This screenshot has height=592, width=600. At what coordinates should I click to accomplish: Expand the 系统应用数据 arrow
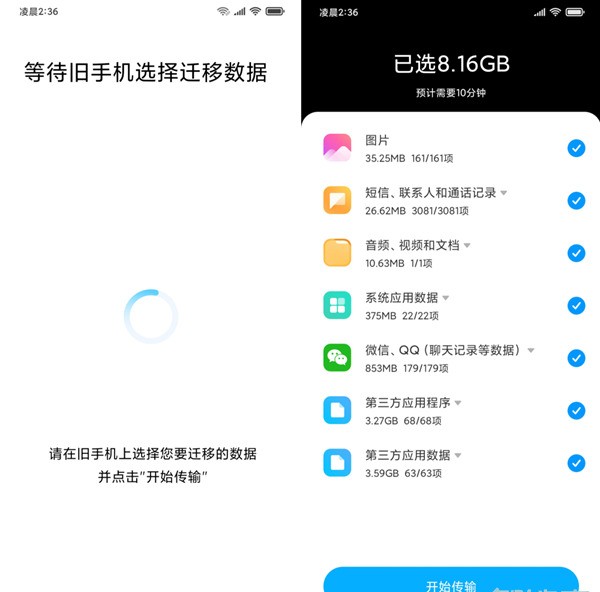445,298
